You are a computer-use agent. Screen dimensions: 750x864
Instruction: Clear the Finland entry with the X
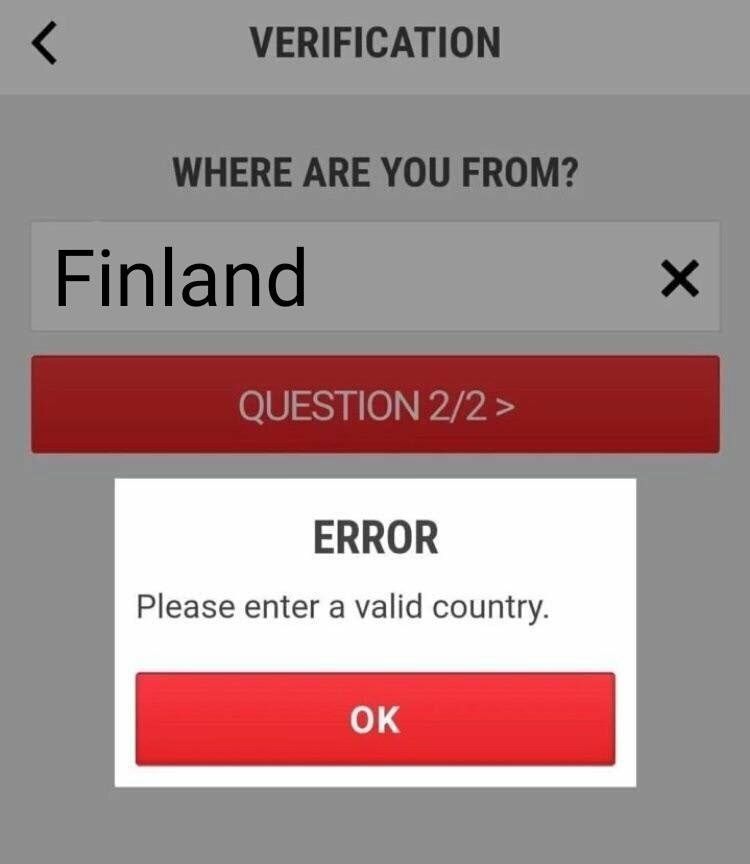(x=680, y=281)
